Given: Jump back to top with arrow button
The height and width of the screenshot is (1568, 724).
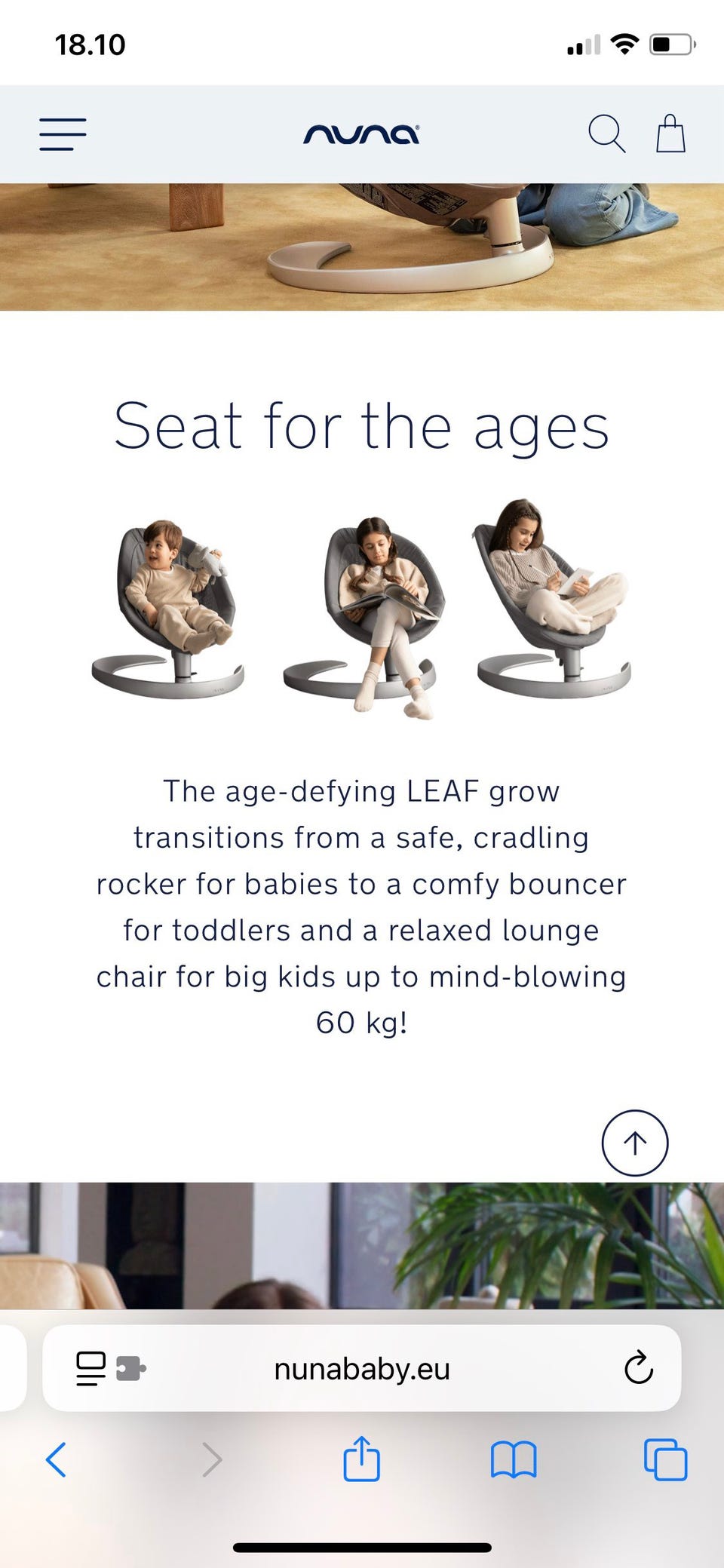Looking at the screenshot, I should (x=635, y=1143).
